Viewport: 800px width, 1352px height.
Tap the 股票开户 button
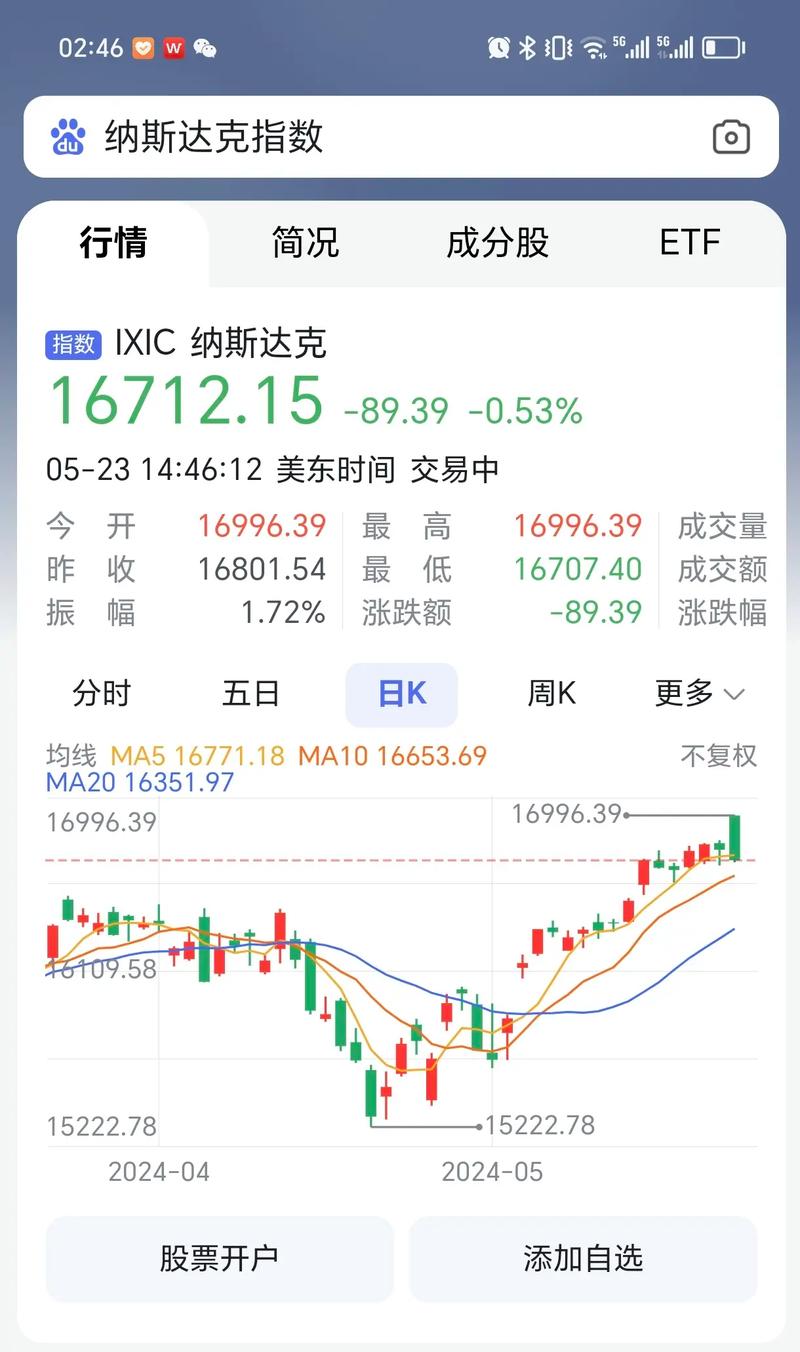pos(219,1258)
